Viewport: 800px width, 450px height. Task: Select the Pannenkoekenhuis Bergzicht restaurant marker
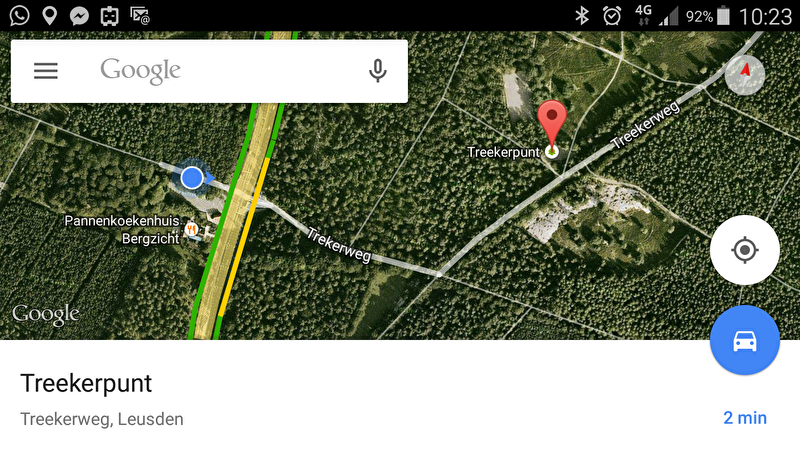pos(190,230)
